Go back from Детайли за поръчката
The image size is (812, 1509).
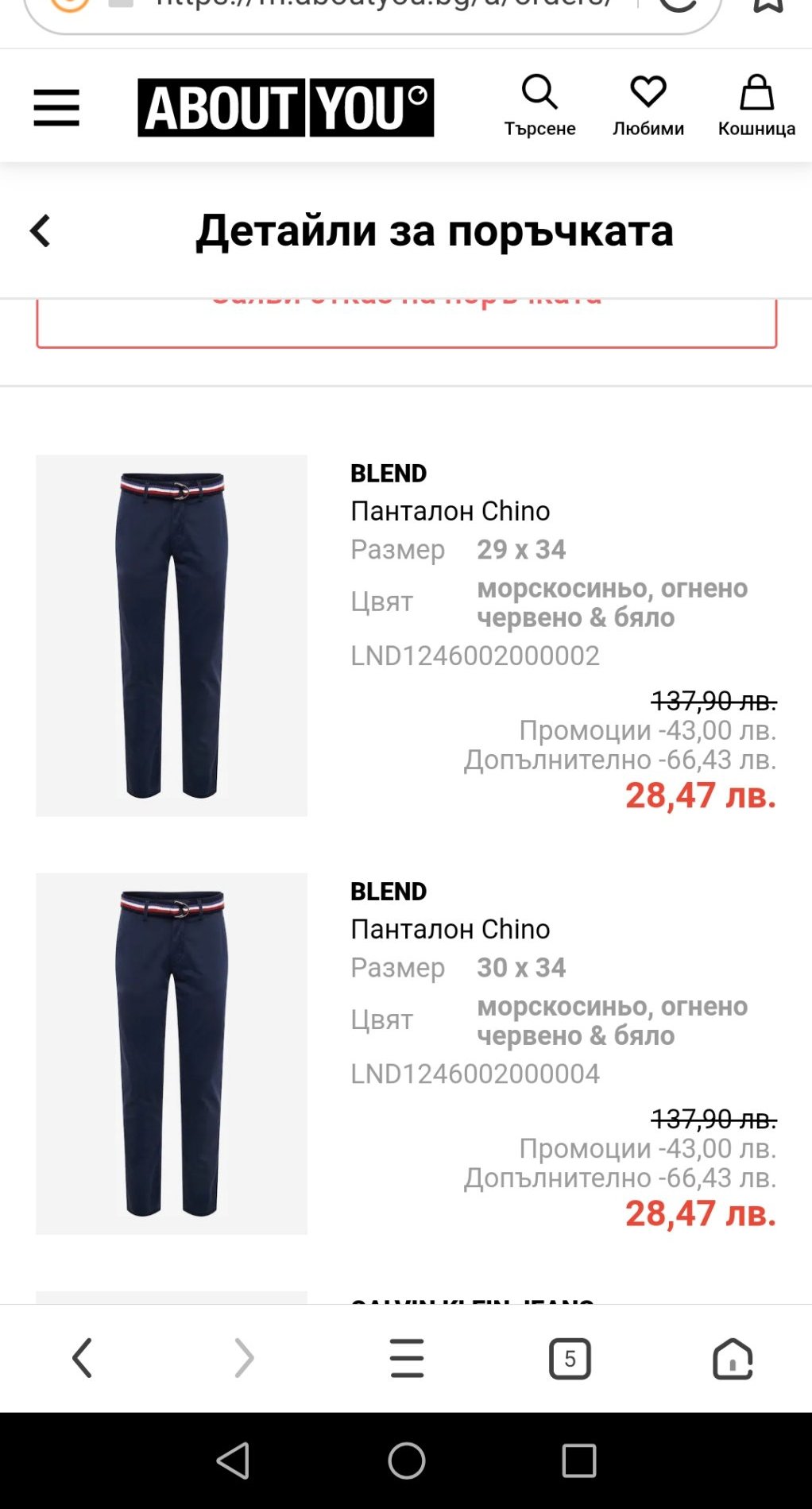click(x=41, y=231)
